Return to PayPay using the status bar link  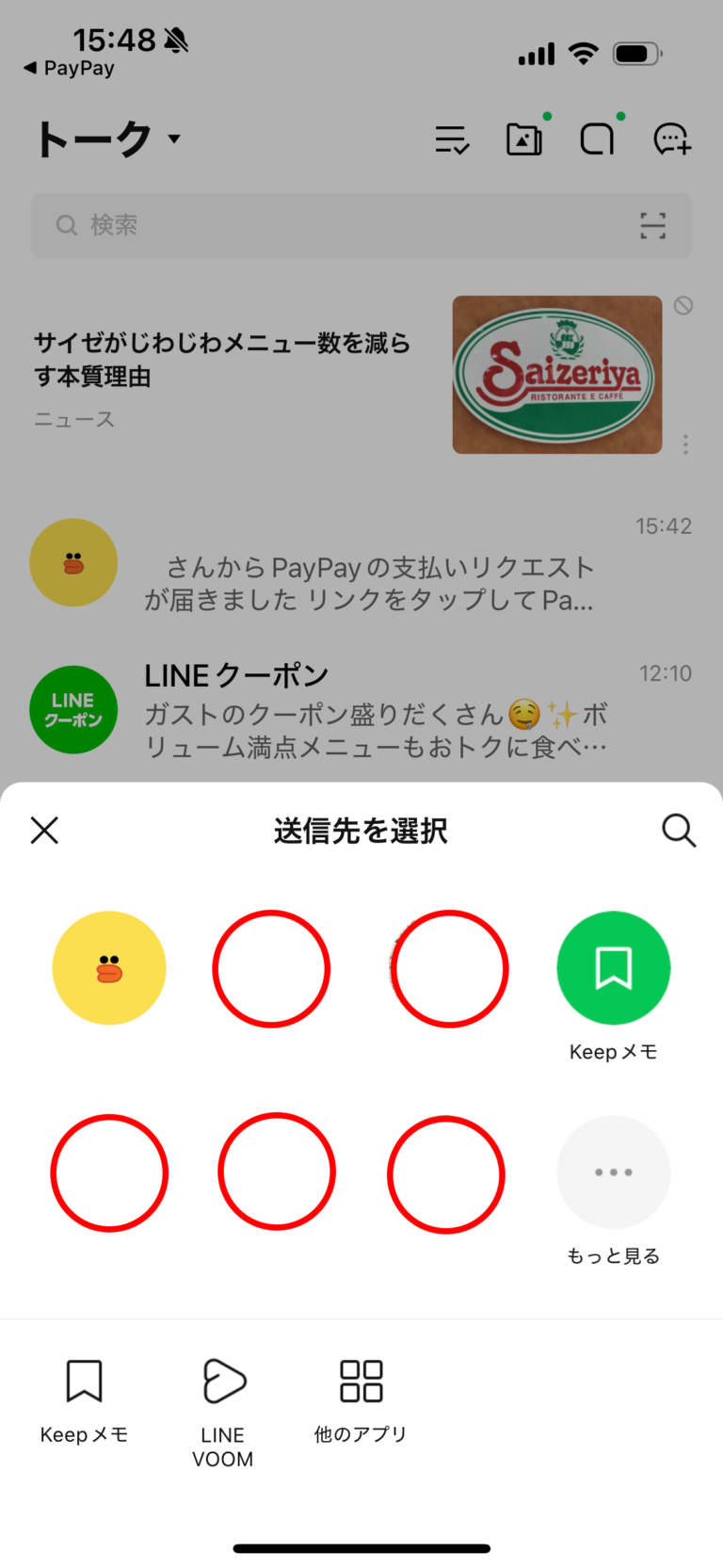point(67,68)
